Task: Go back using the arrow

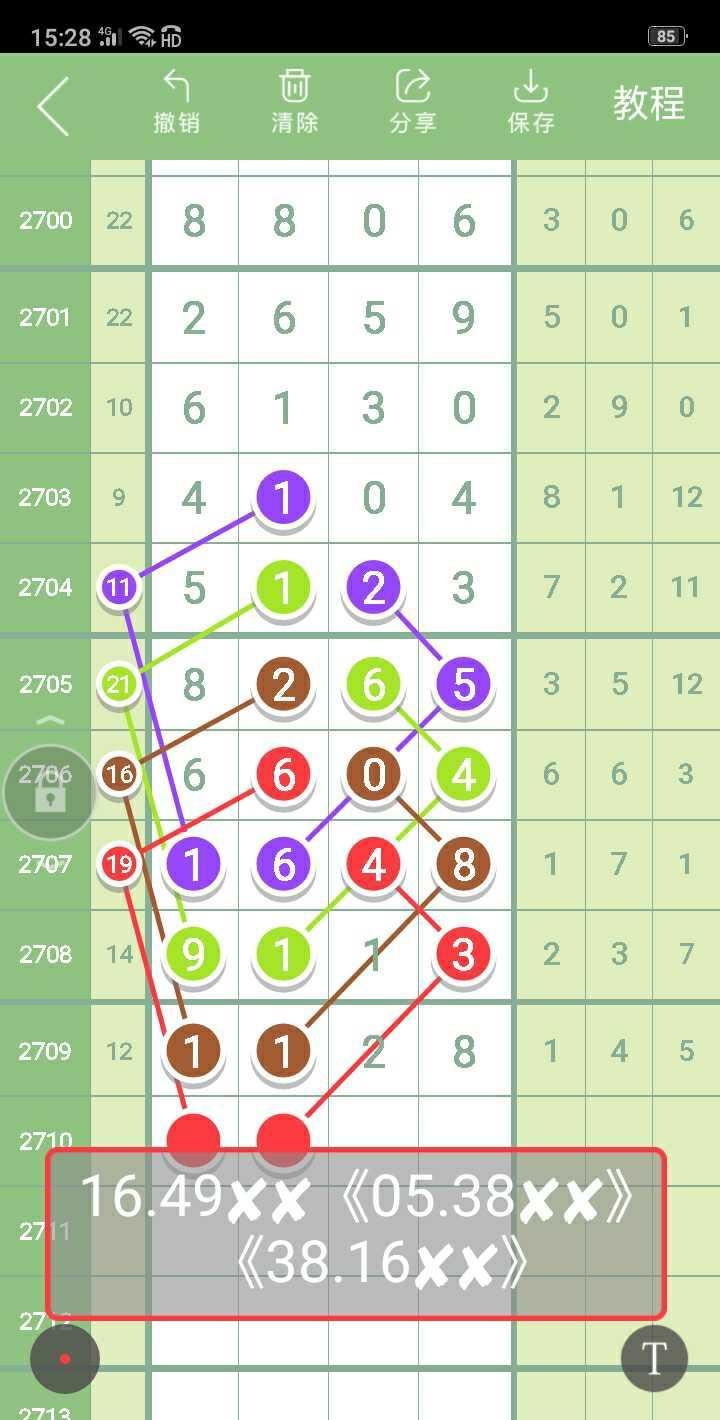Action: tap(53, 104)
